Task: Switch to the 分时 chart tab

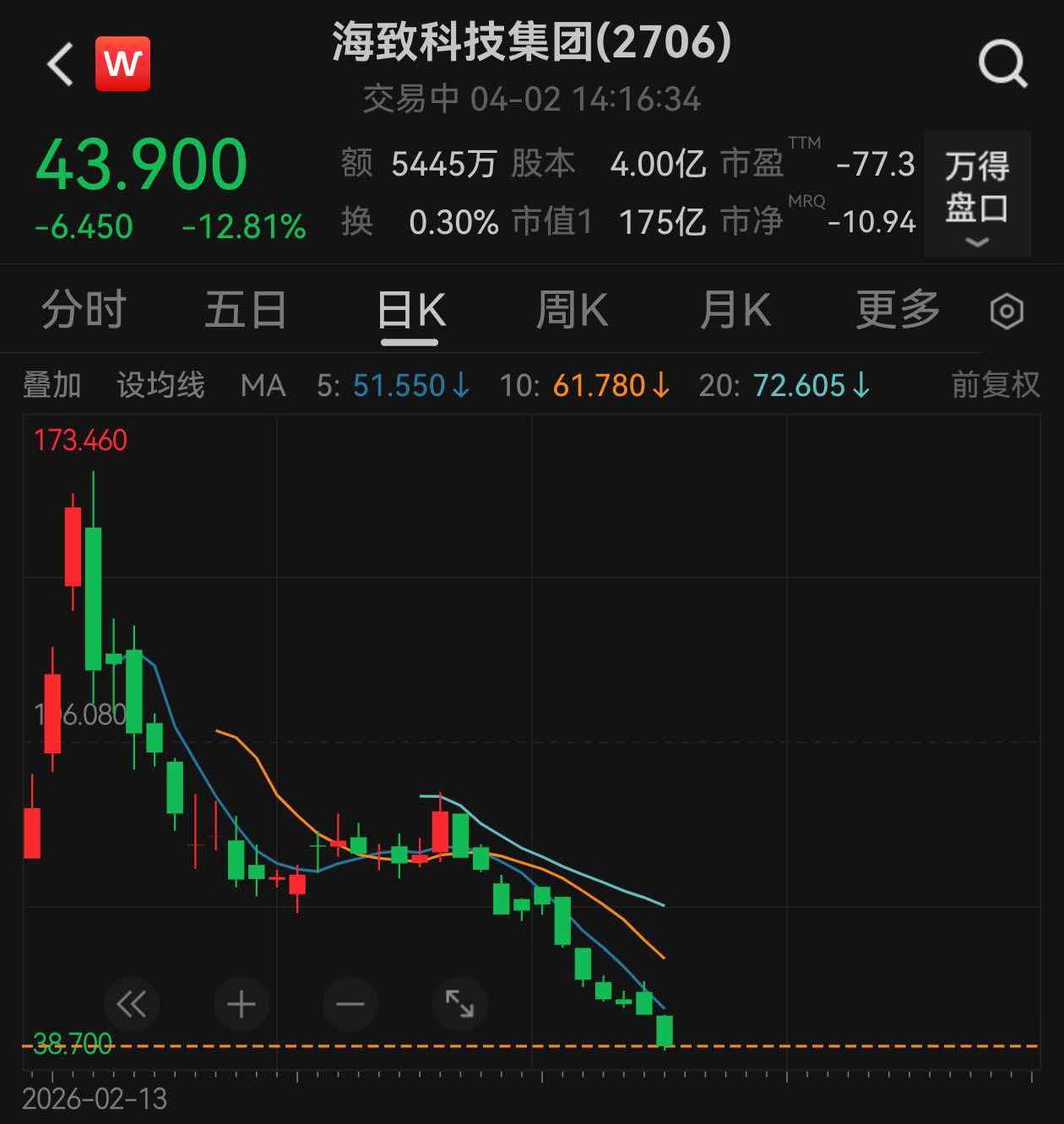Action: pyautogui.click(x=84, y=310)
